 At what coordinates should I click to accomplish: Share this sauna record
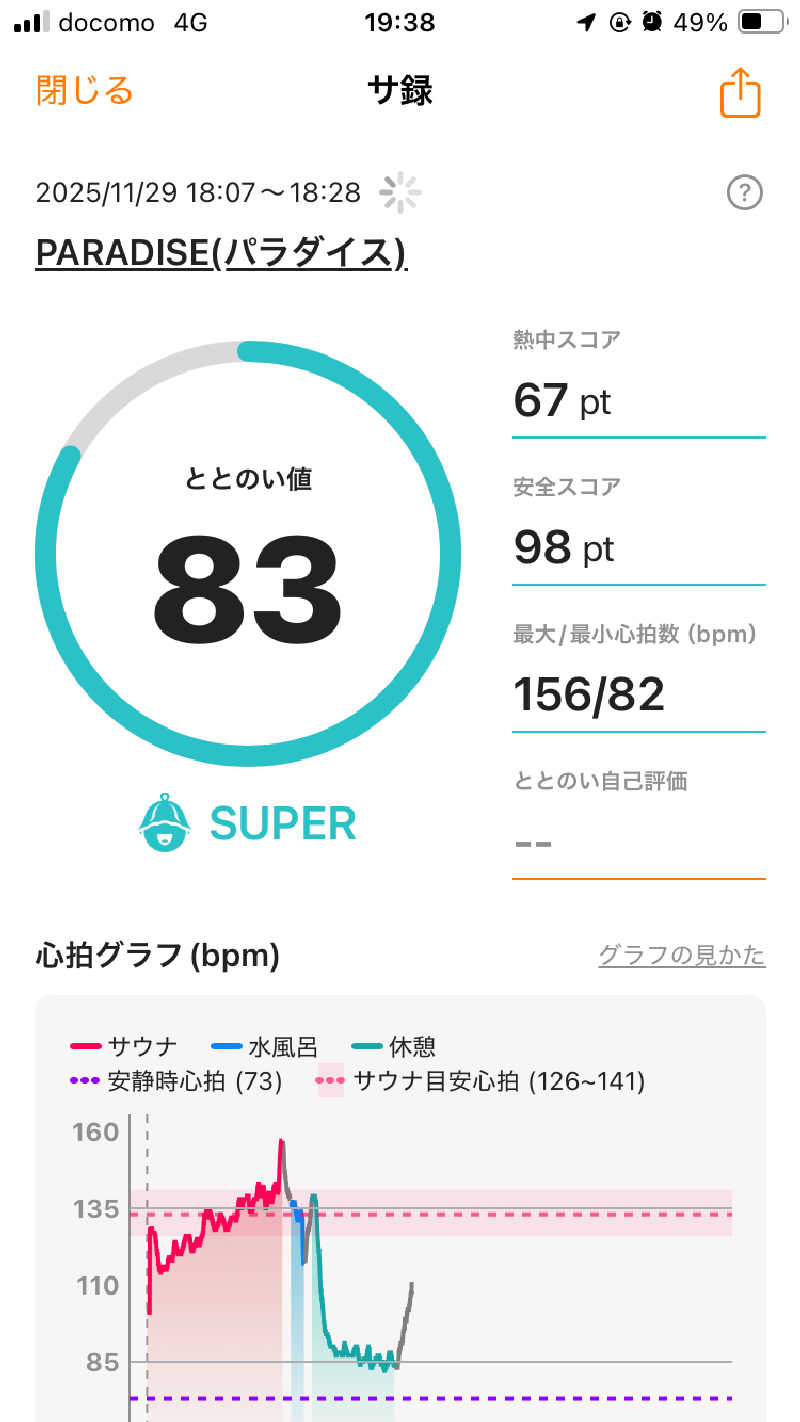point(740,93)
